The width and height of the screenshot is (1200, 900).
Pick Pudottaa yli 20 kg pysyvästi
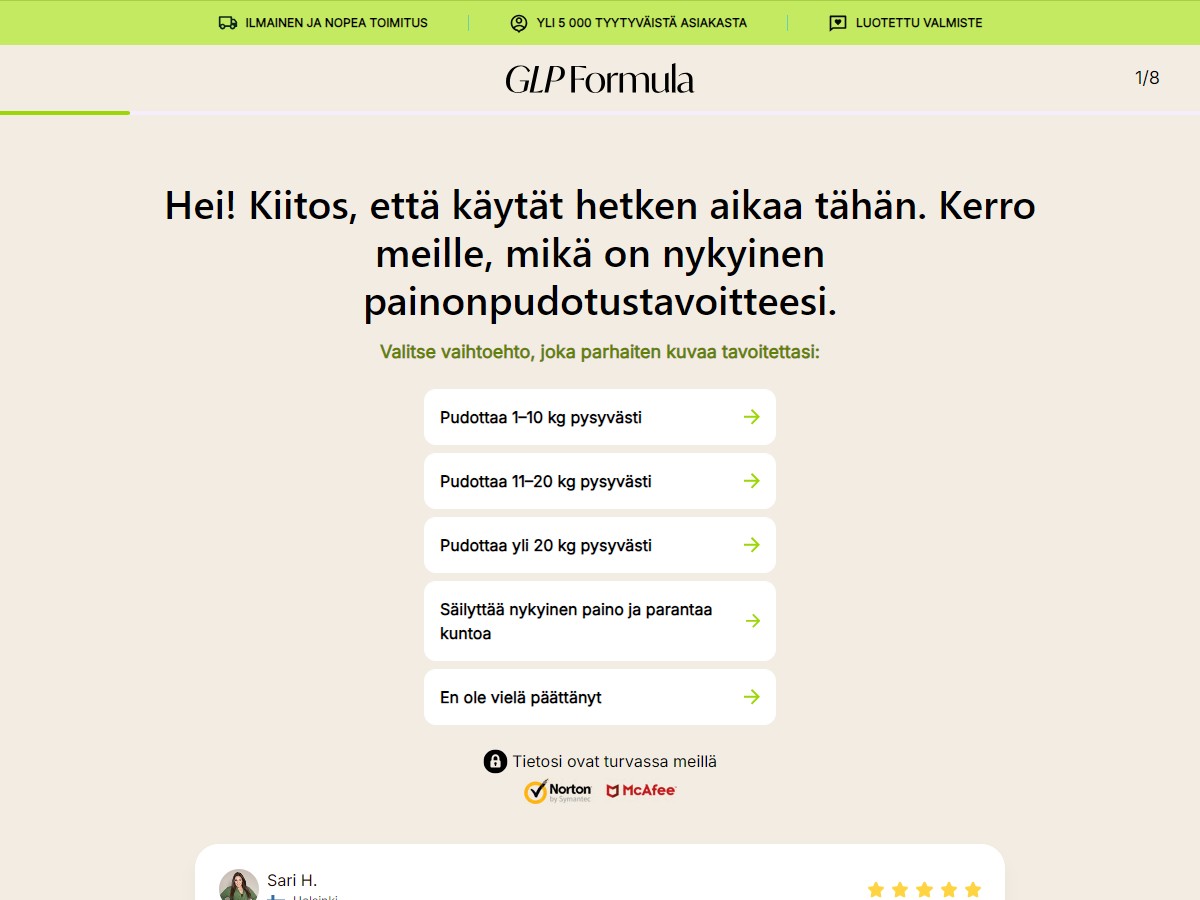[599, 545]
